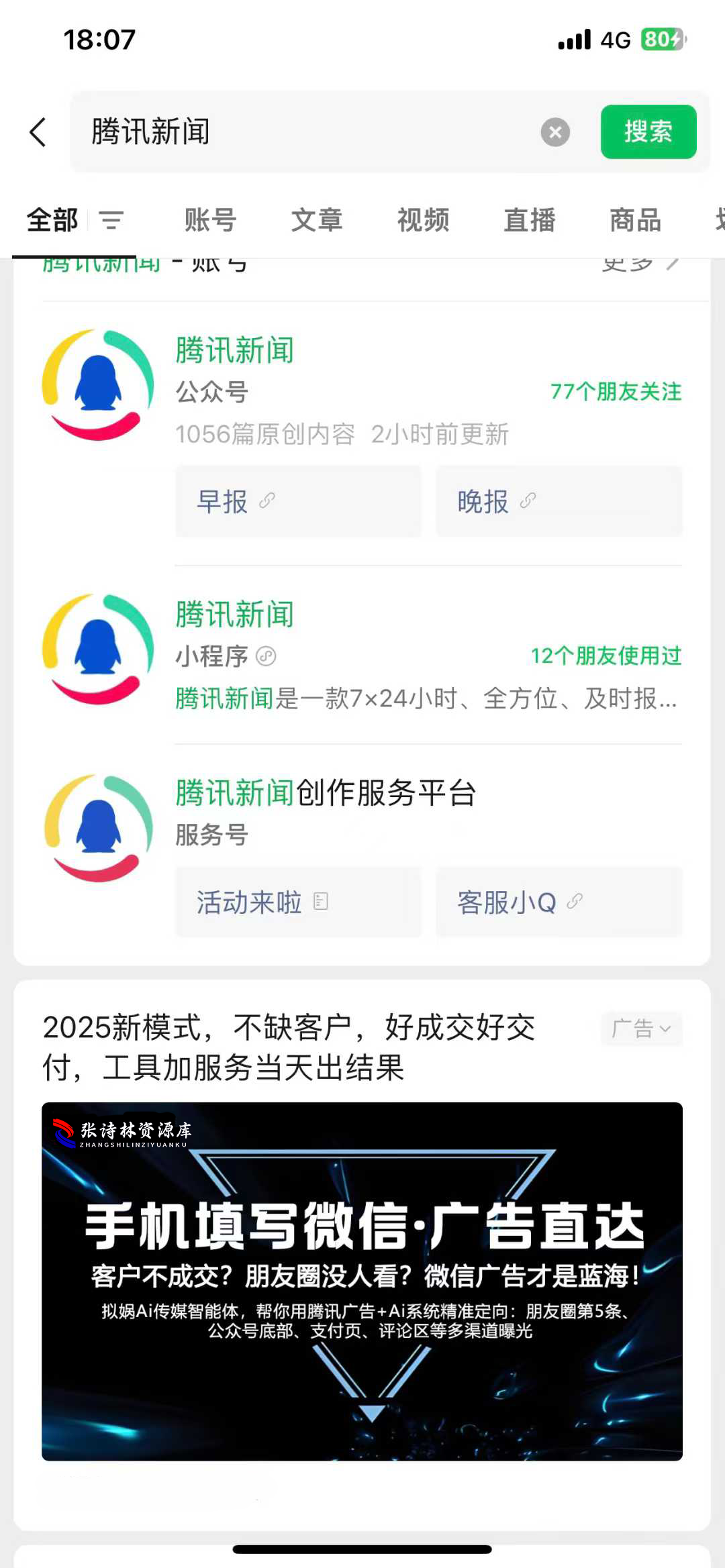Clear the search text with the X icon
Viewport: 725px width, 1568px height.
[x=554, y=132]
